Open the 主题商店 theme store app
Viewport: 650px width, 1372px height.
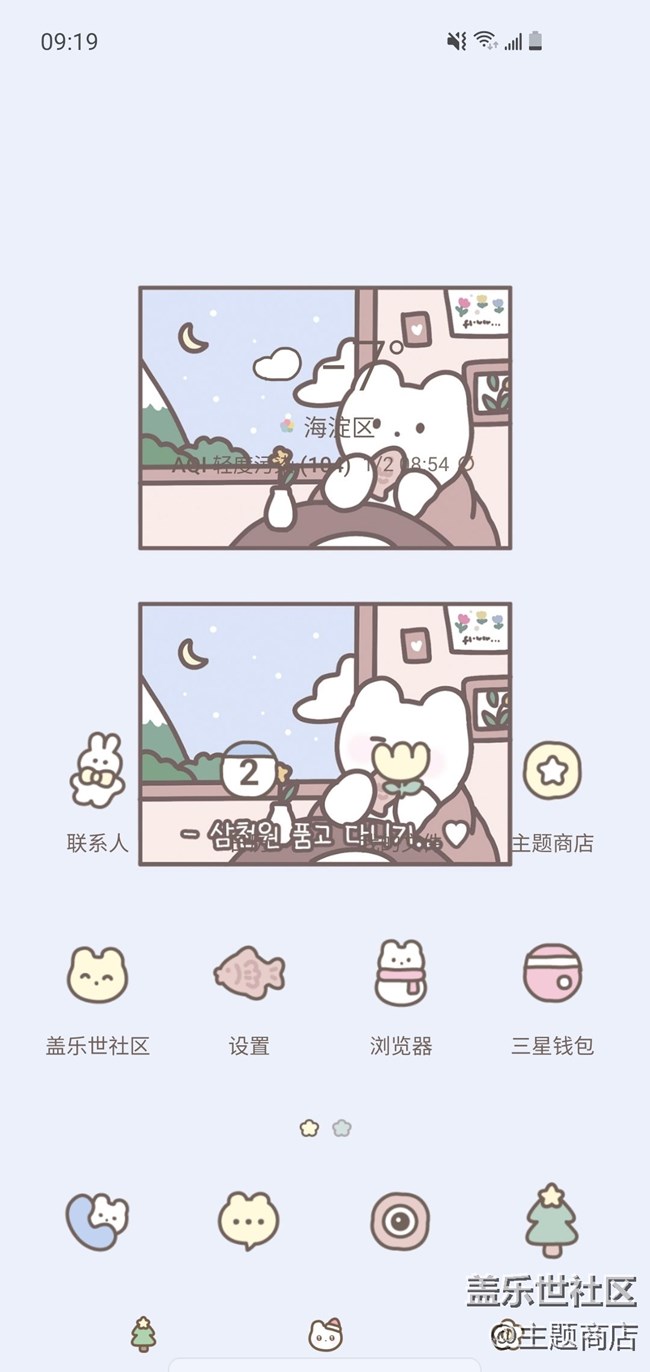(552, 773)
